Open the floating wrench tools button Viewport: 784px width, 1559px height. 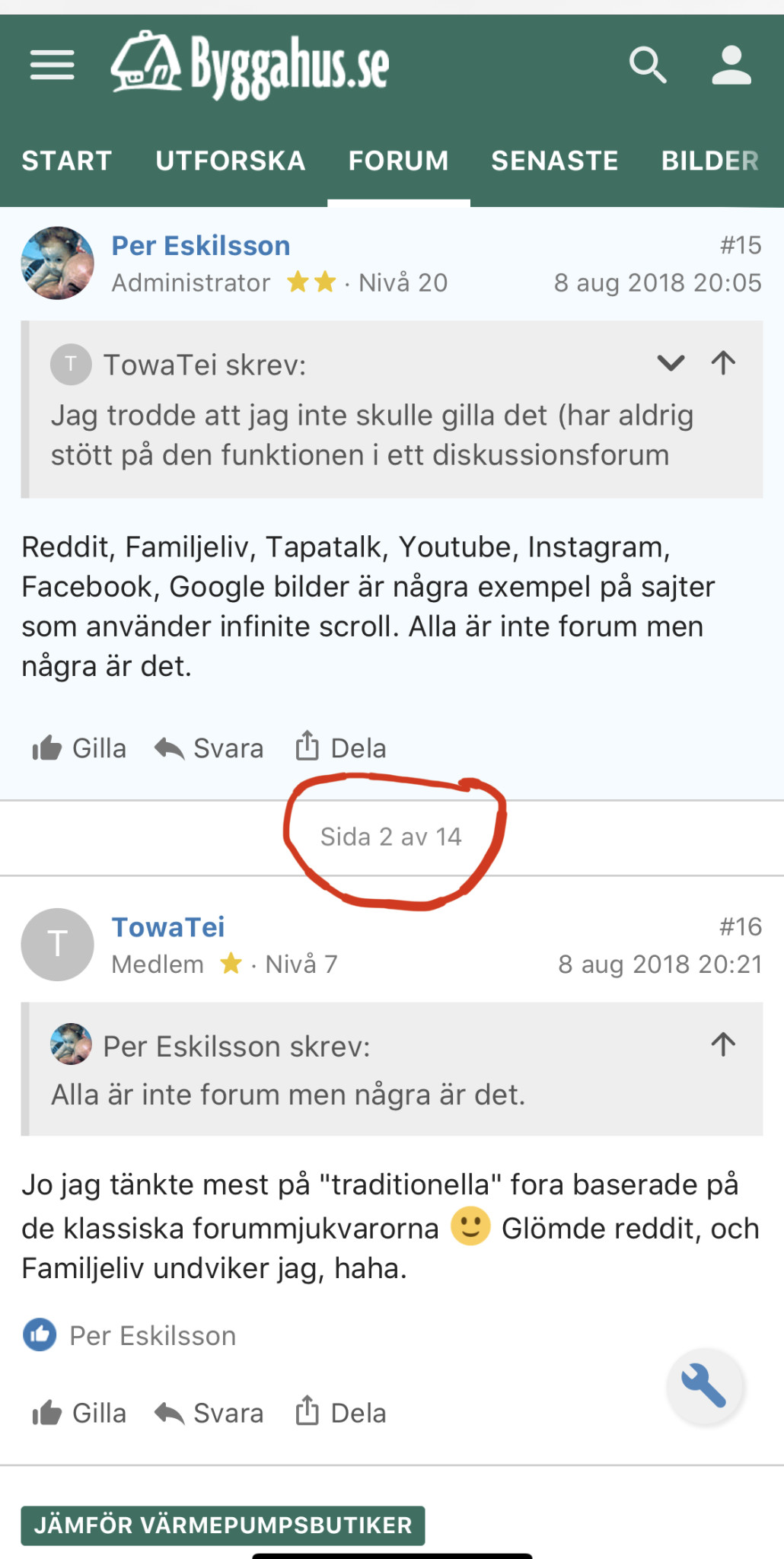click(x=705, y=1385)
